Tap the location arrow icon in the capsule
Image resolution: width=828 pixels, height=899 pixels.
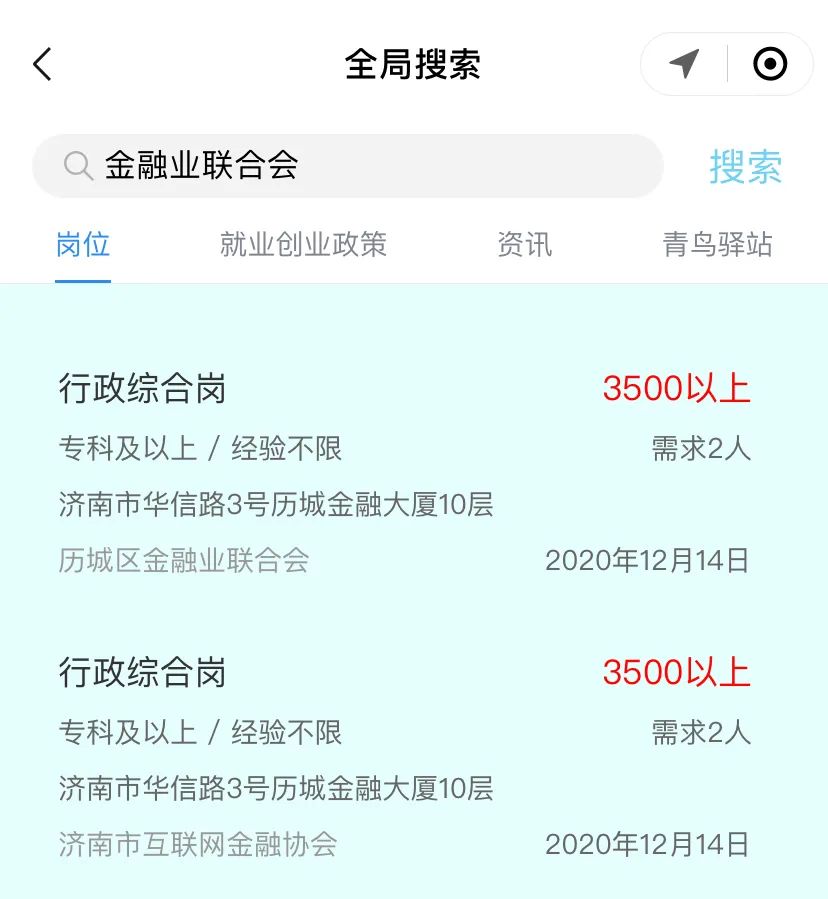(684, 65)
